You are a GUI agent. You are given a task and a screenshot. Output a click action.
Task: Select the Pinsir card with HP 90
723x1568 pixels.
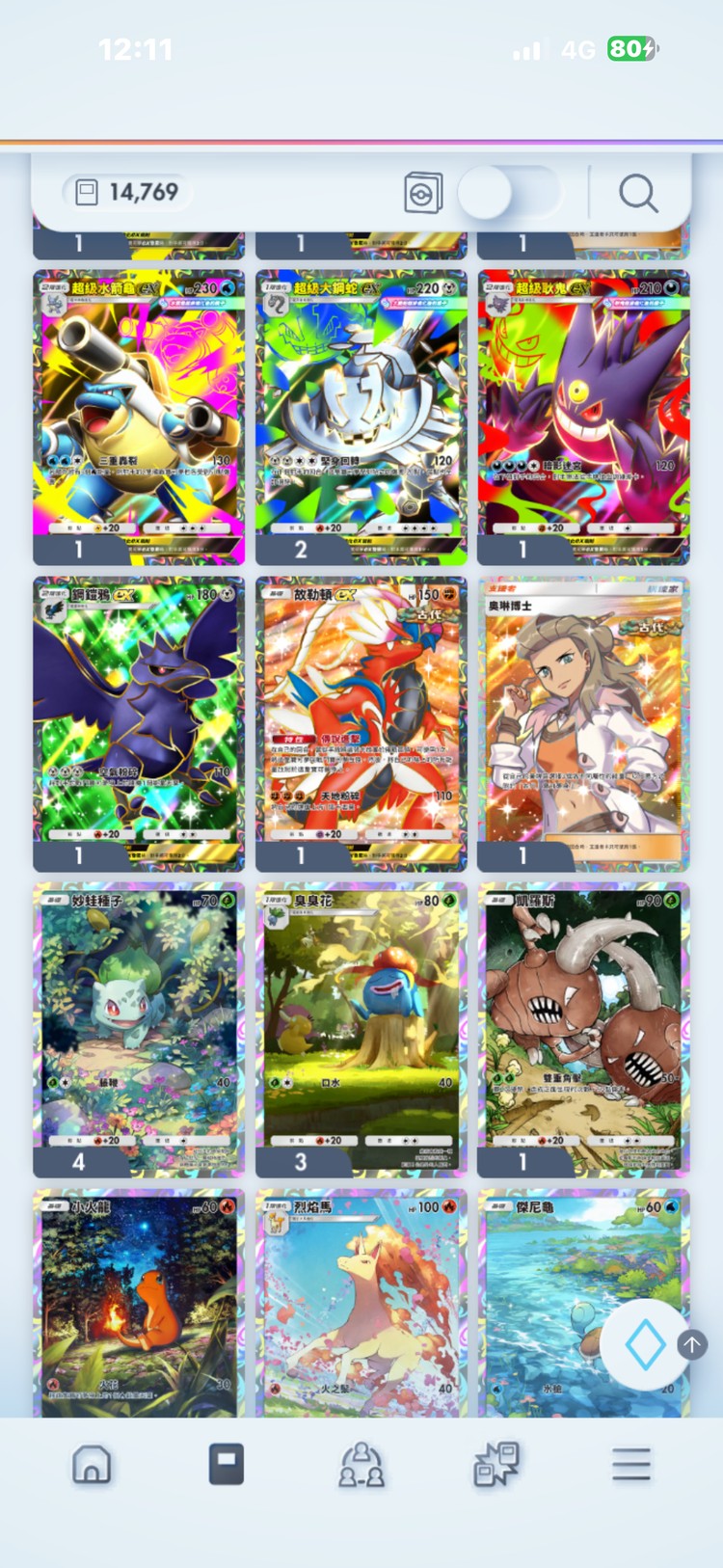[583, 1030]
